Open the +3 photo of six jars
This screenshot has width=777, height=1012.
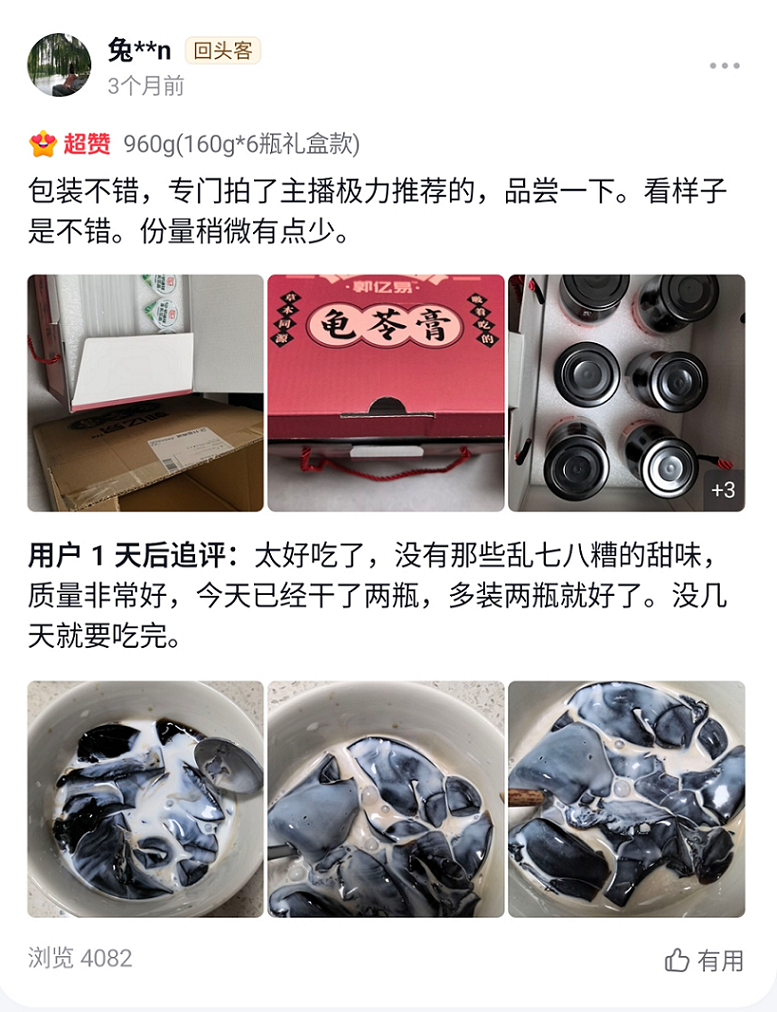click(626, 393)
